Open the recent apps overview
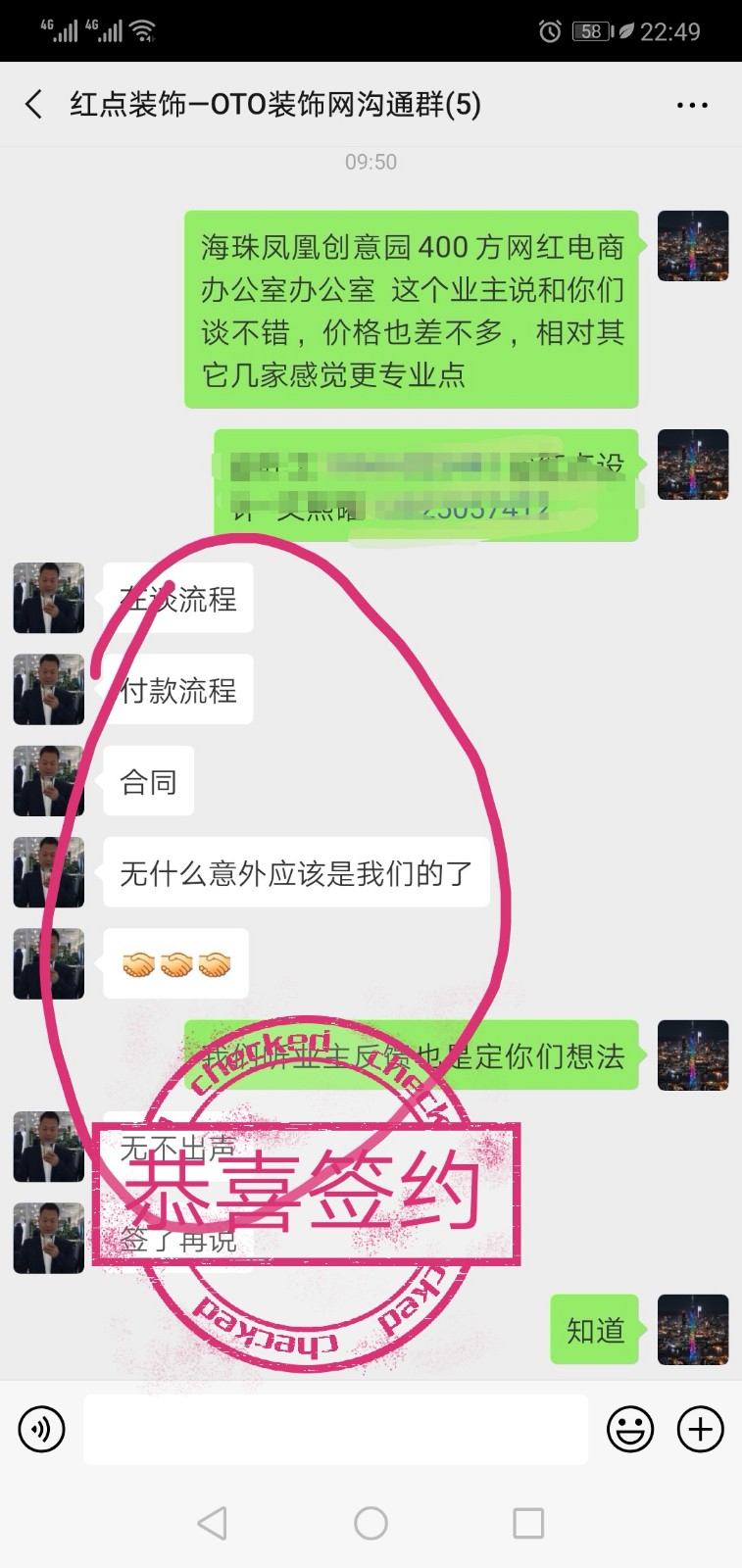Viewport: 742px width, 1568px height. [528, 1523]
